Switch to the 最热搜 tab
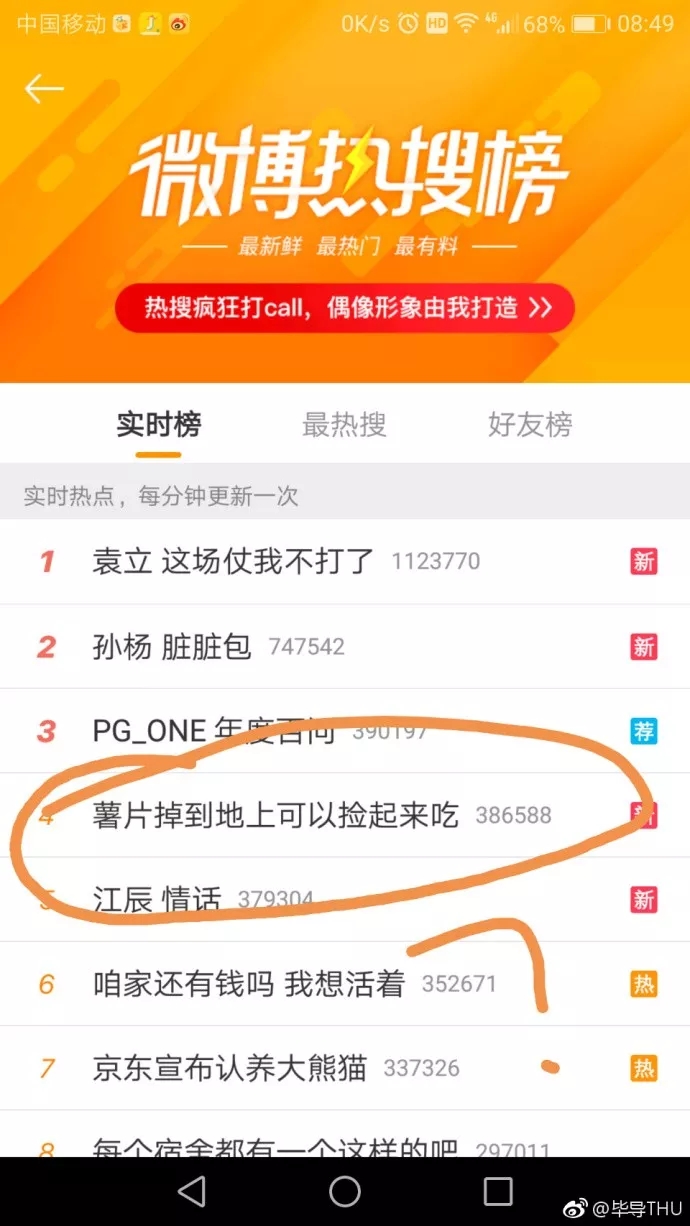 (344, 425)
